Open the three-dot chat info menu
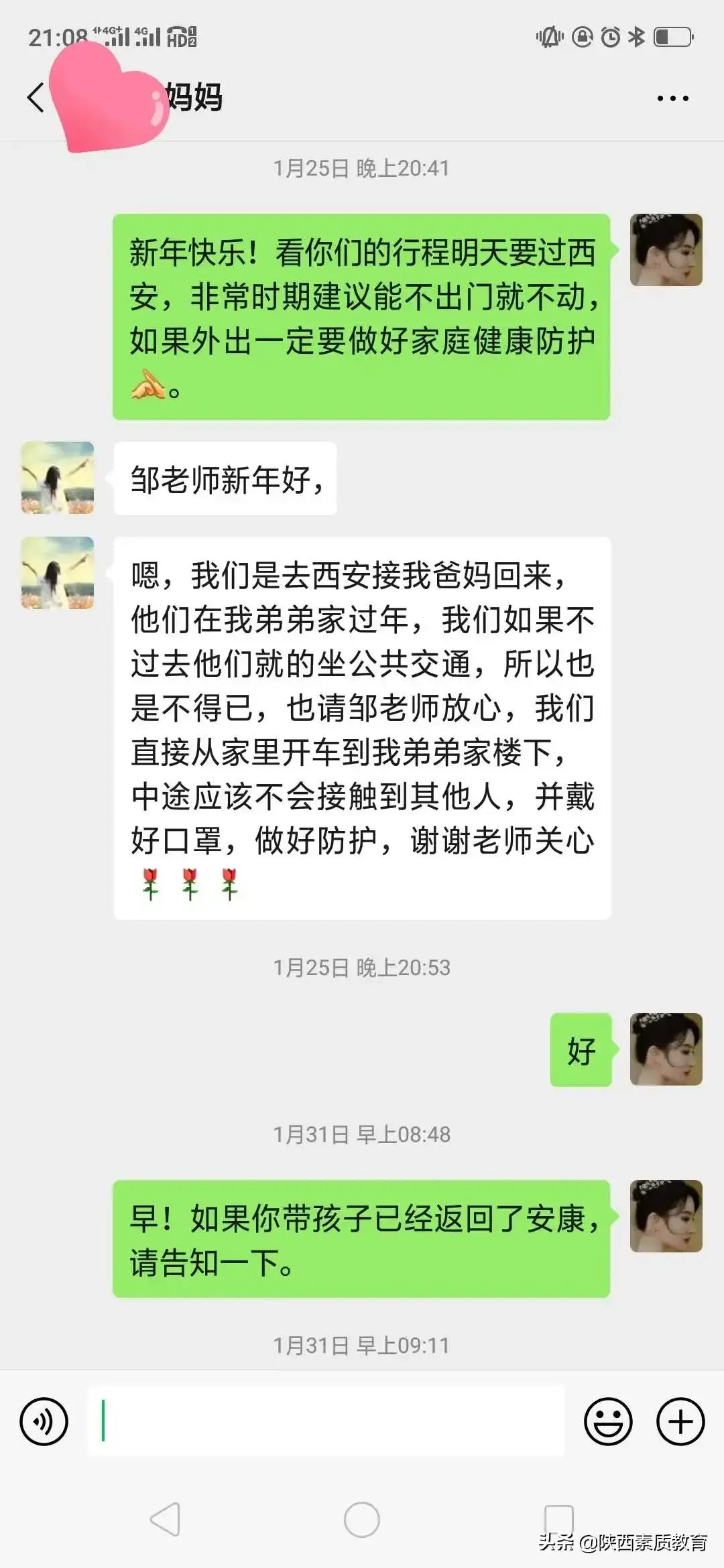 point(672,99)
